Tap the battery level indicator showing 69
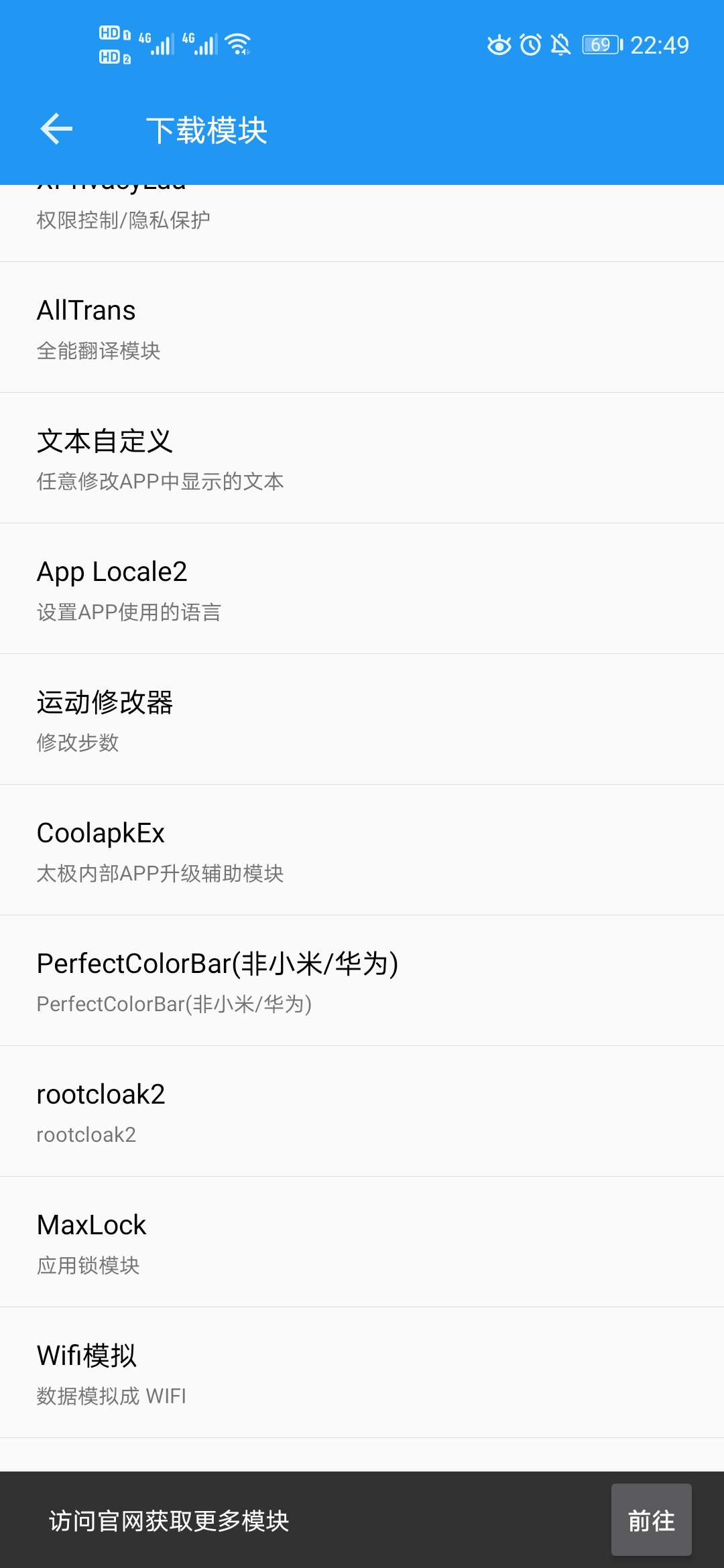Viewport: 724px width, 1568px height. (599, 44)
